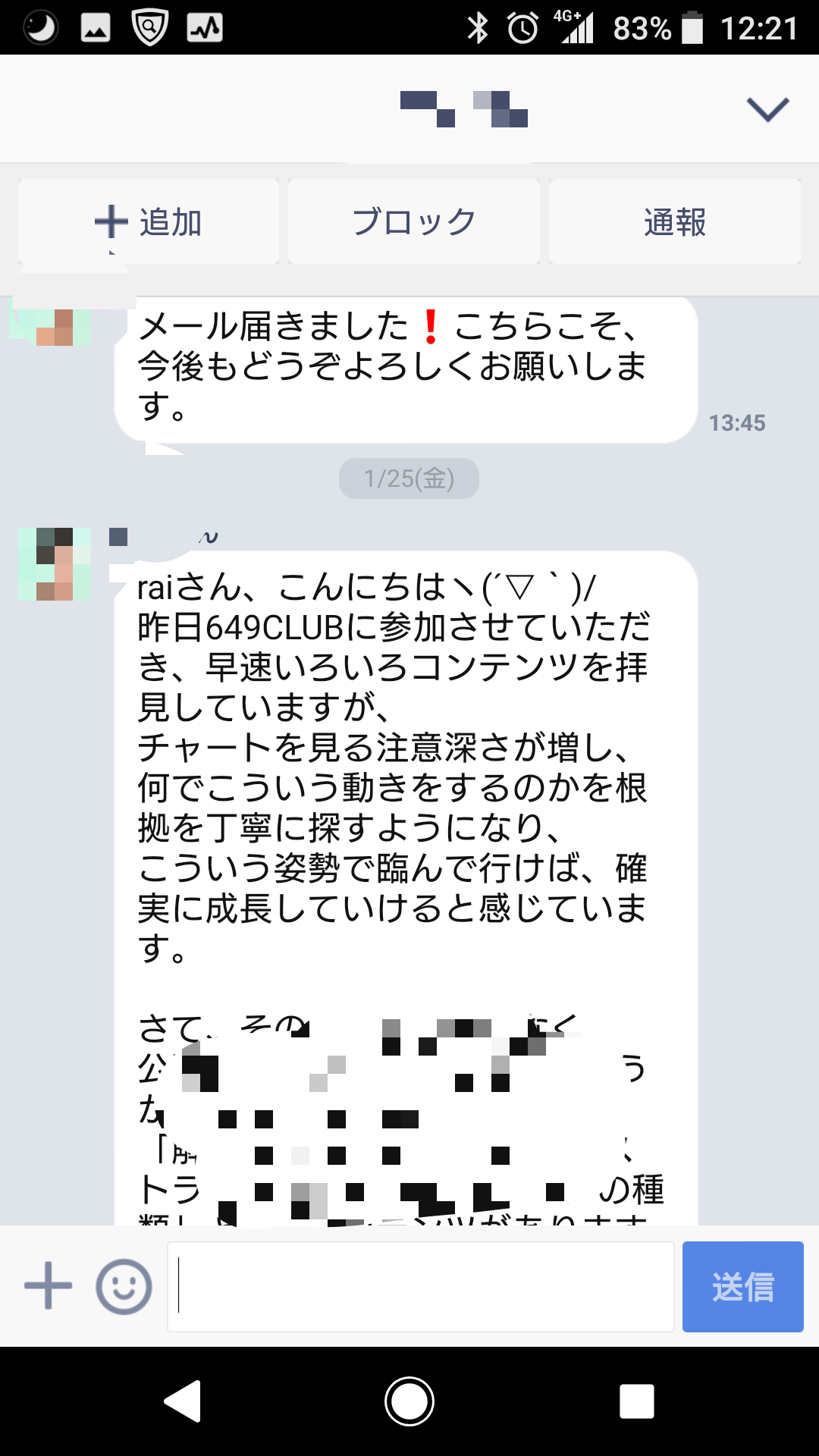Block this user with ブロック

point(414,222)
